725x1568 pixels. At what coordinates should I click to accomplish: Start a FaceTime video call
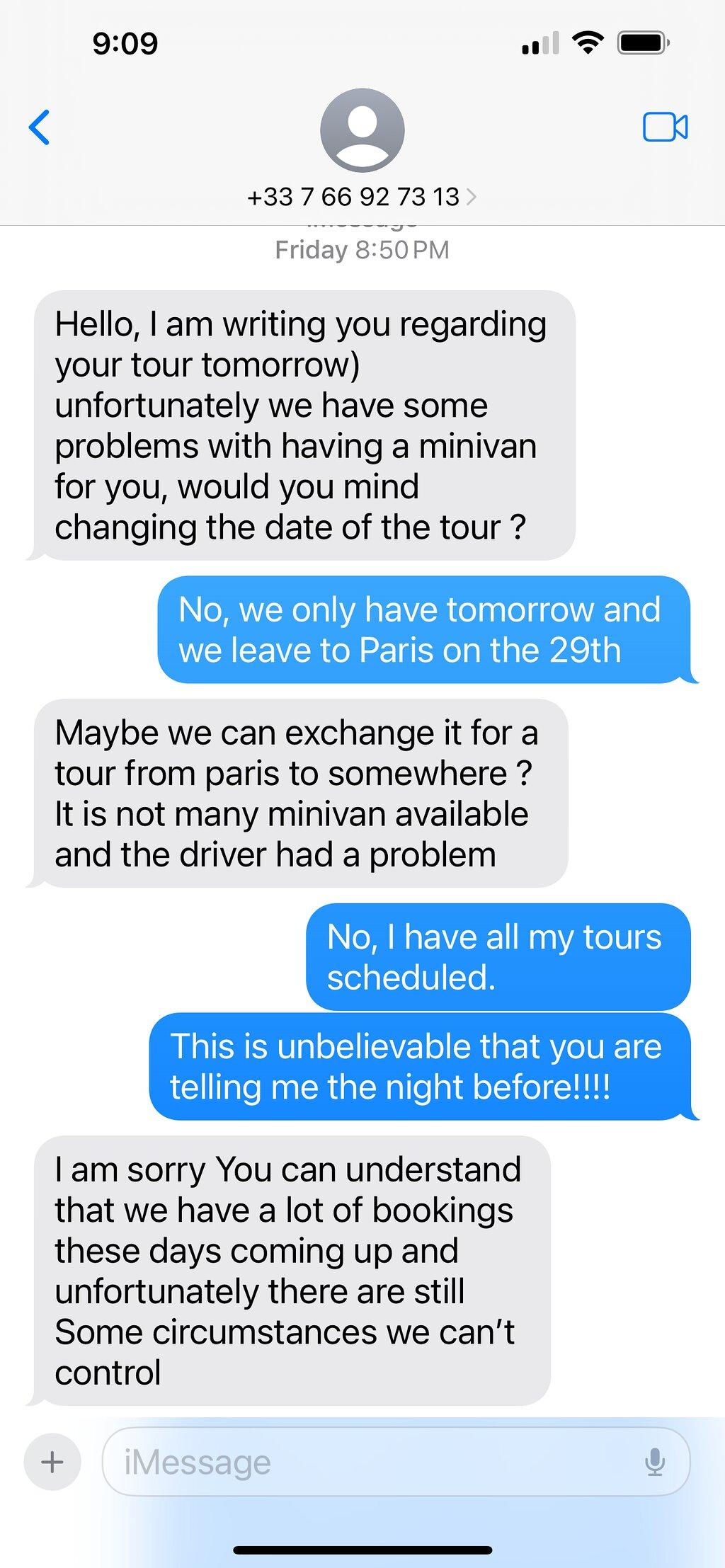click(x=665, y=127)
